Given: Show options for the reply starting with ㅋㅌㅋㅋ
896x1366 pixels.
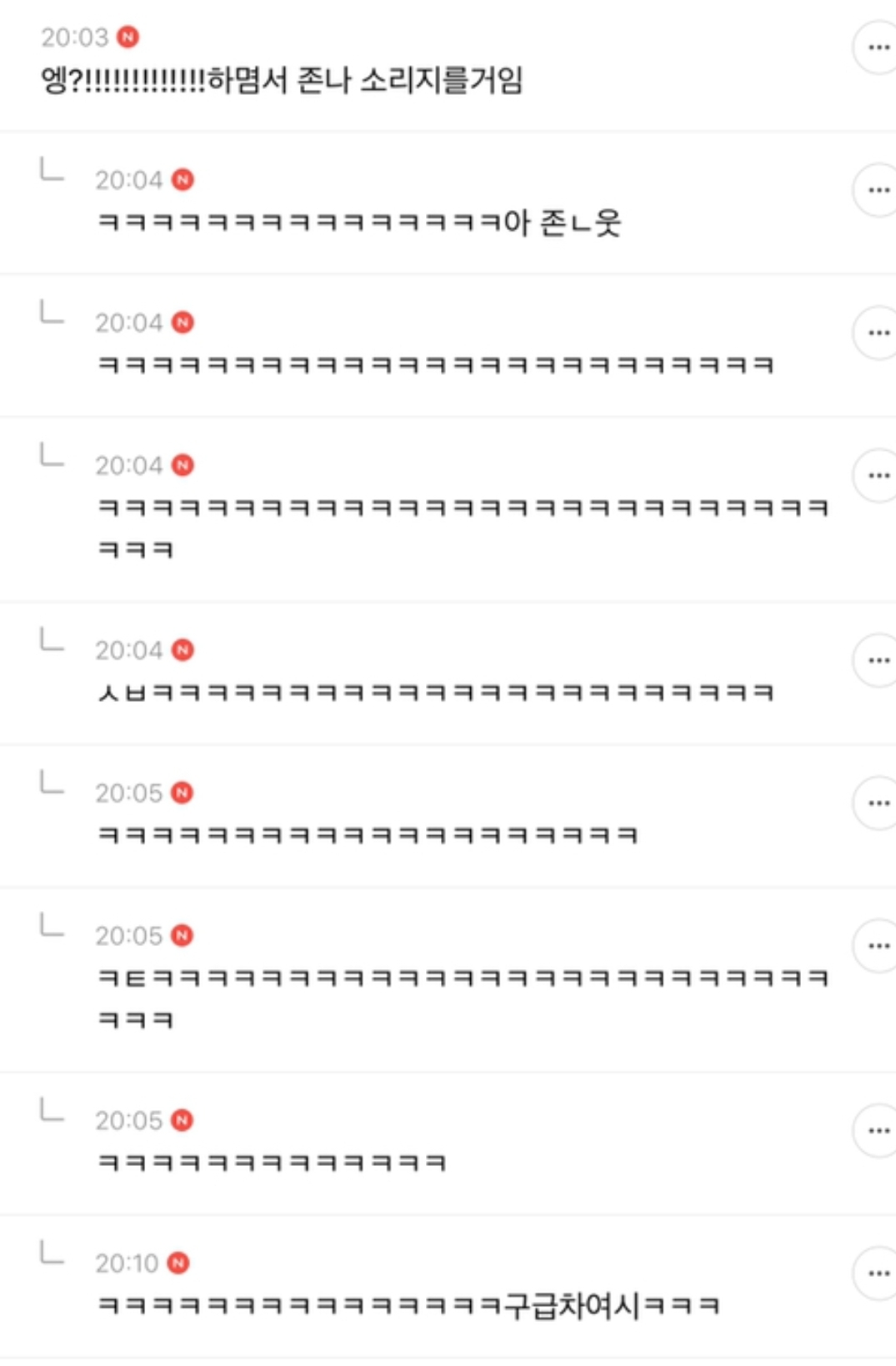Looking at the screenshot, I should [x=878, y=946].
